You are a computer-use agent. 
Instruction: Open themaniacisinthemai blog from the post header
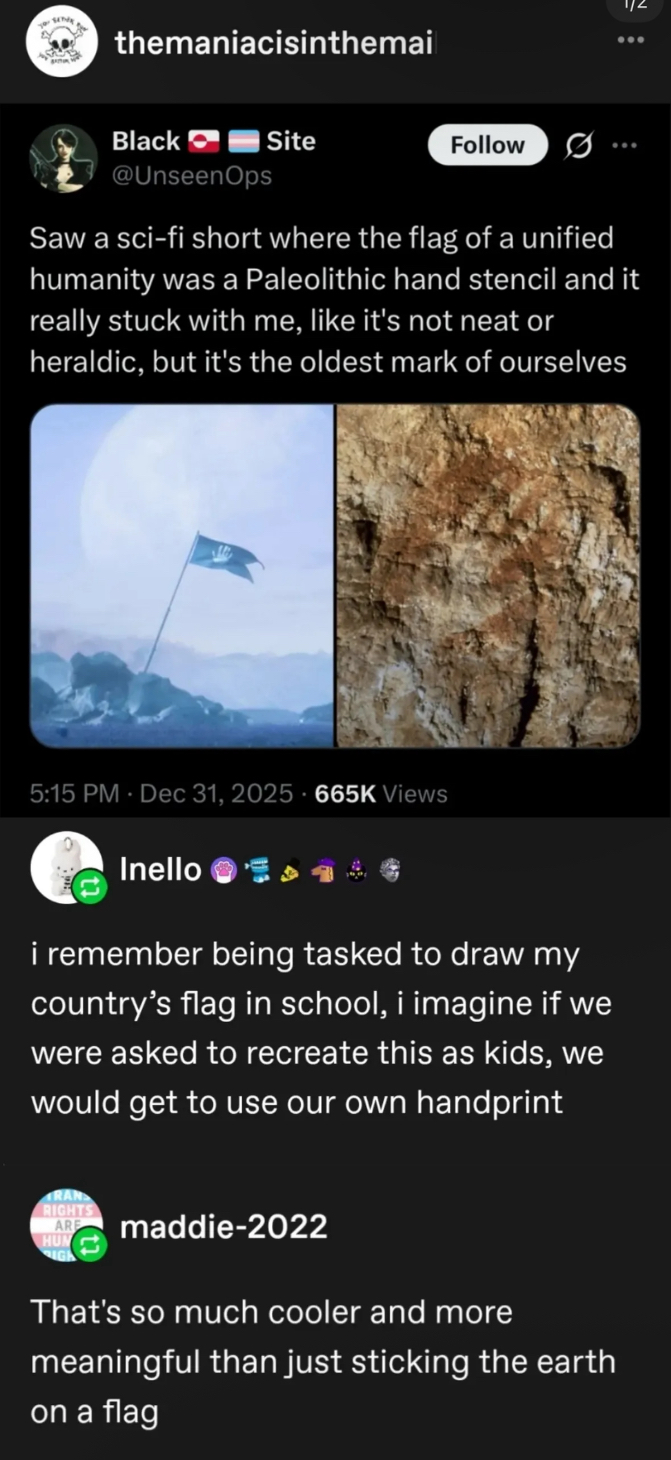click(x=272, y=43)
